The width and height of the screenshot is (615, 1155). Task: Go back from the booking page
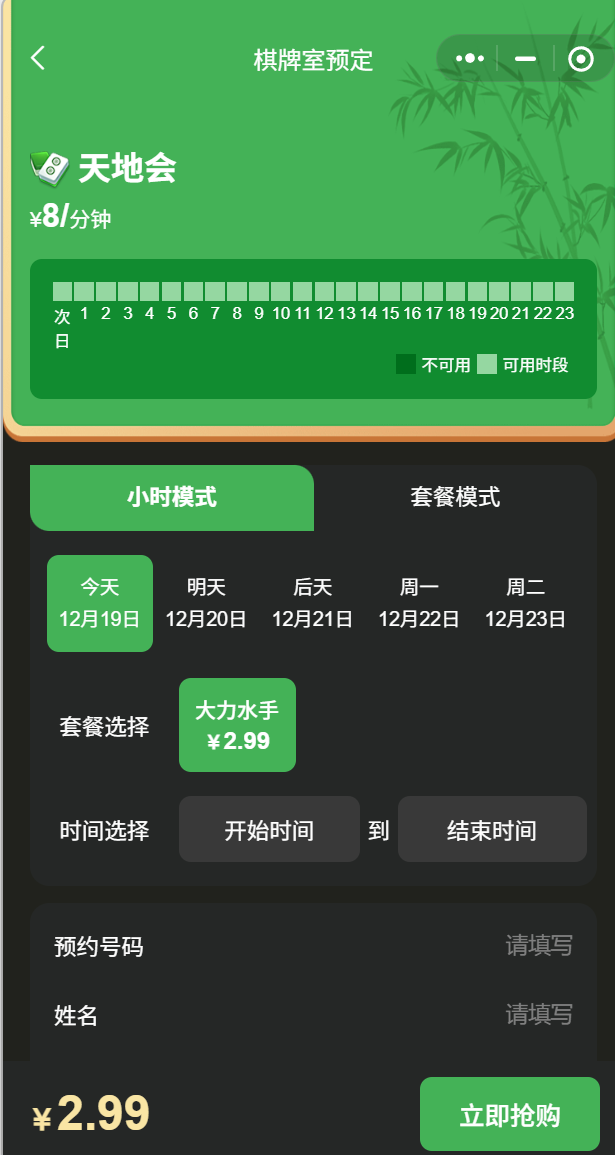(38, 59)
